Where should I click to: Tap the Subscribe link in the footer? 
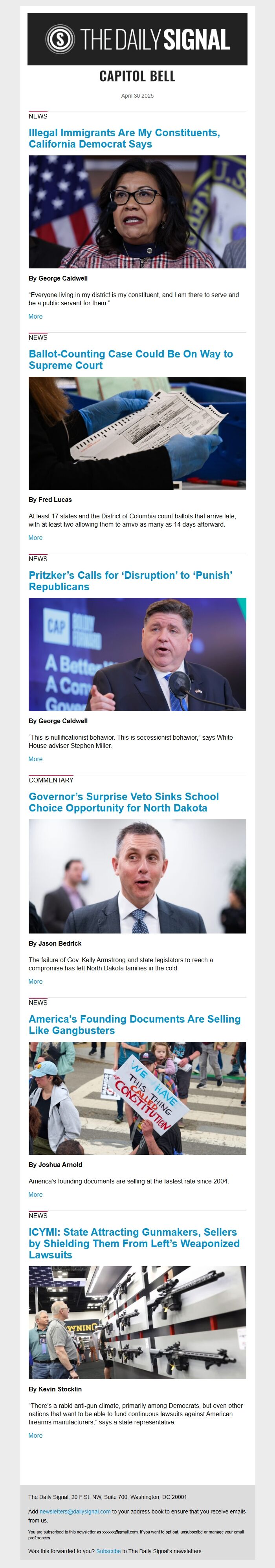click(108, 1550)
